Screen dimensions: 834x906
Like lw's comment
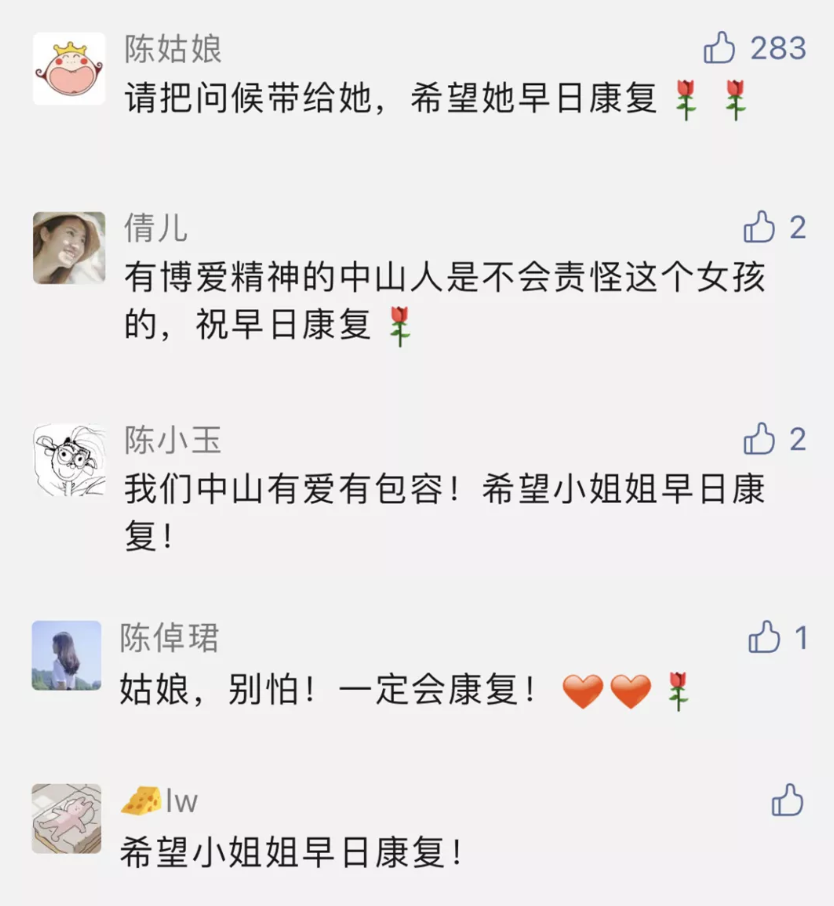tap(788, 799)
